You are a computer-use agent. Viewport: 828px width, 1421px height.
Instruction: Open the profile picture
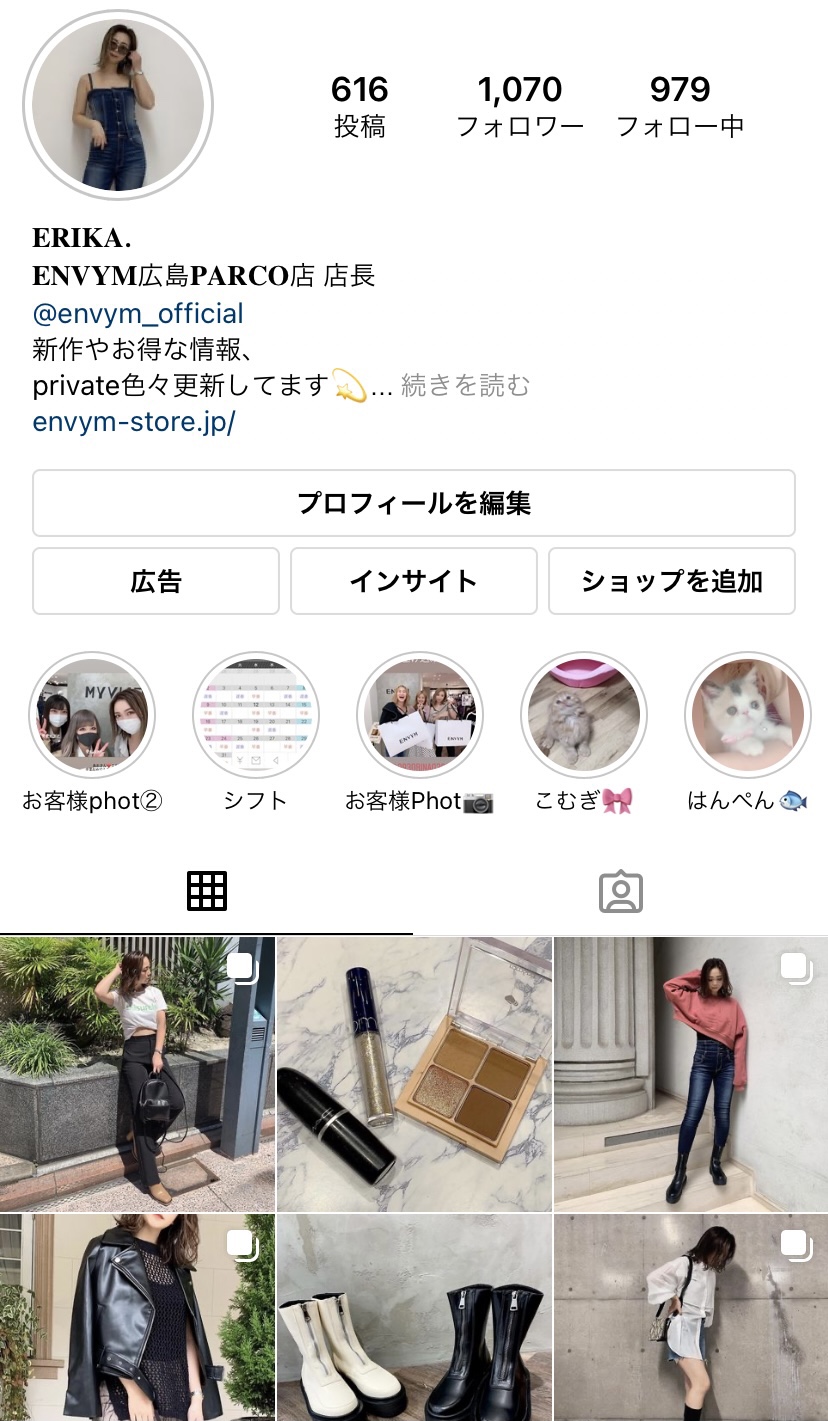[x=118, y=105]
